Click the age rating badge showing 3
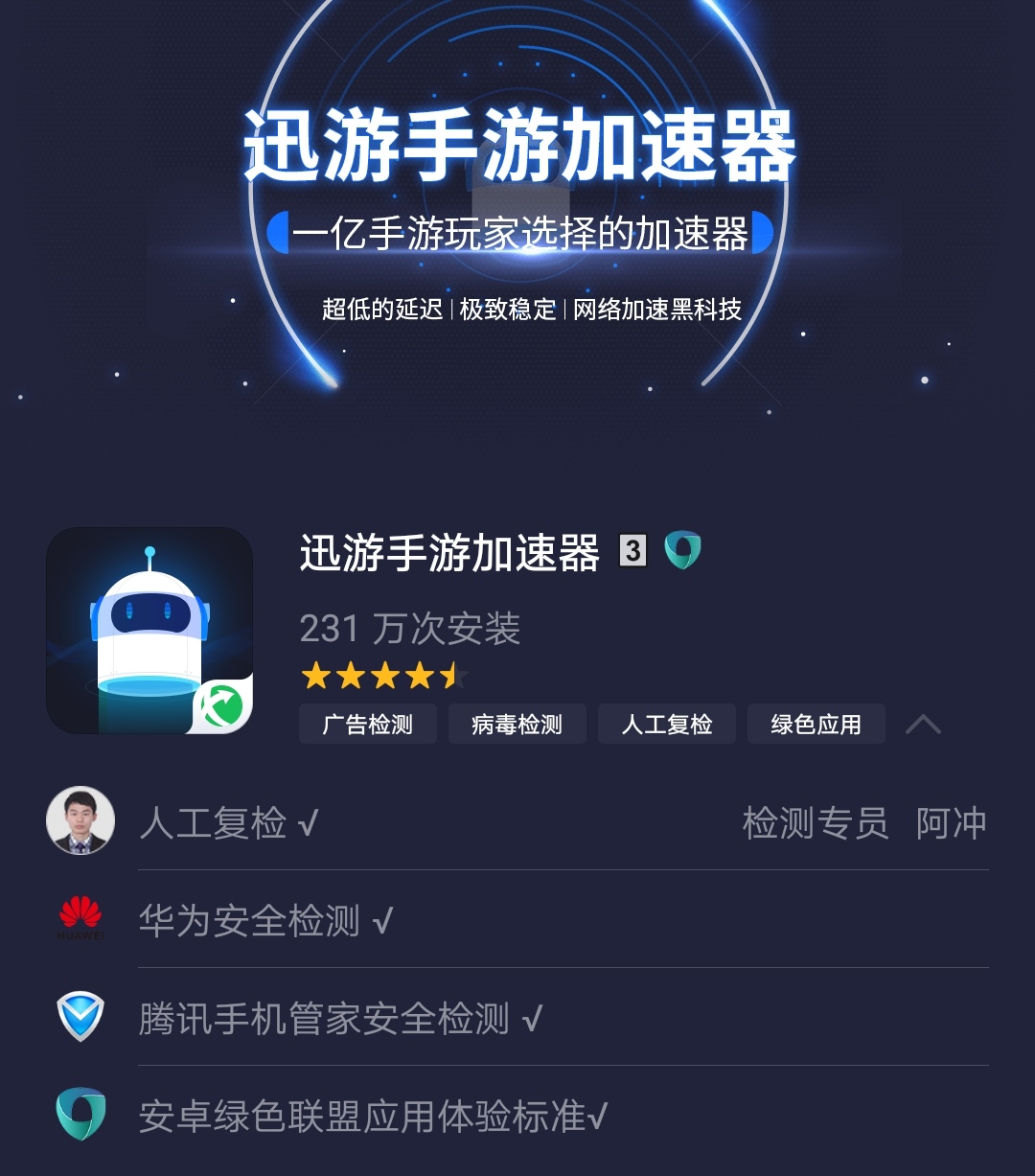The image size is (1035, 1176). 632,549
